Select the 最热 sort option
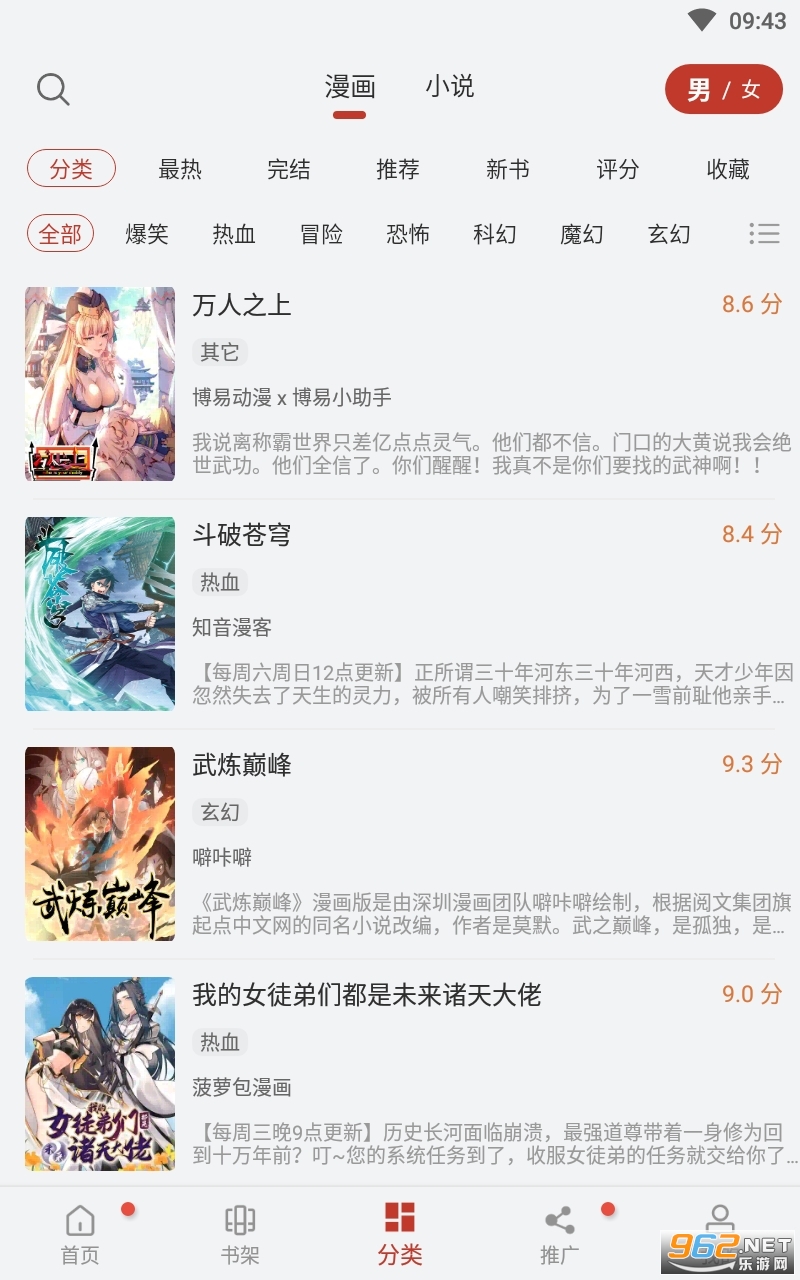Viewport: 800px width, 1280px height. tap(180, 170)
